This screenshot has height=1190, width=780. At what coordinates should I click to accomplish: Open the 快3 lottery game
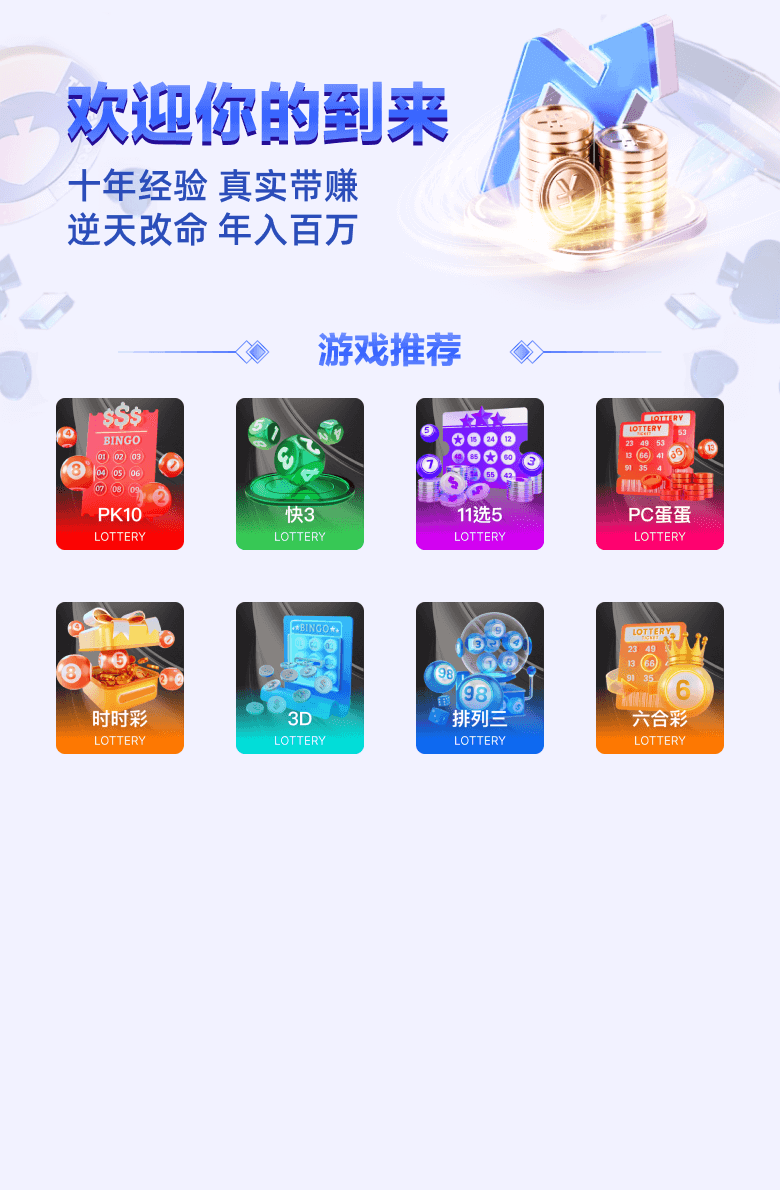click(300, 474)
